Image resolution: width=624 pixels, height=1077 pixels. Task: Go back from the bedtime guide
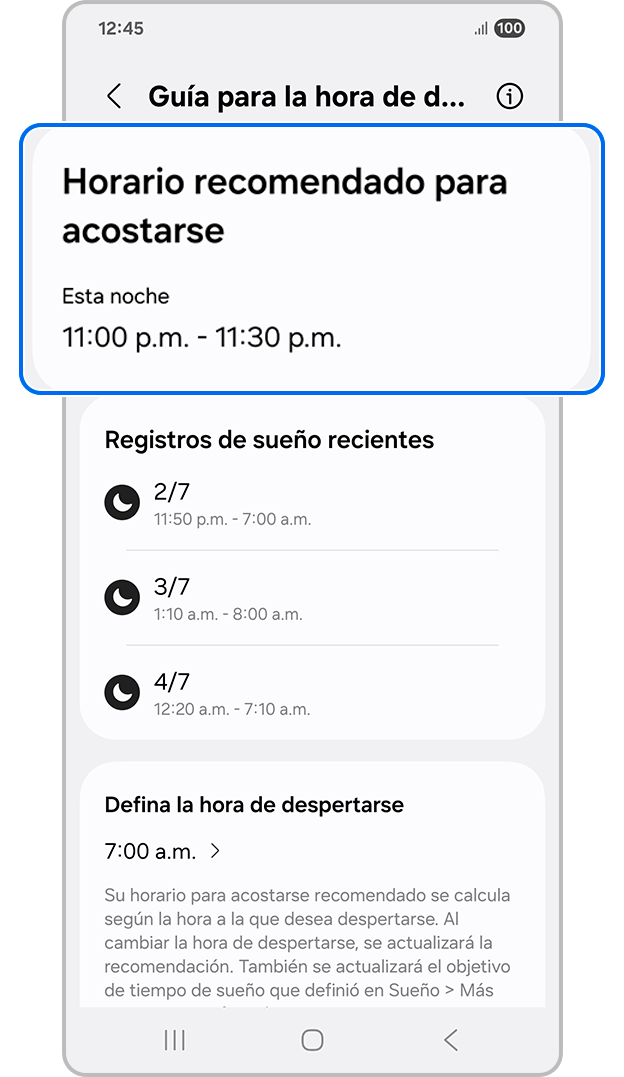[114, 97]
